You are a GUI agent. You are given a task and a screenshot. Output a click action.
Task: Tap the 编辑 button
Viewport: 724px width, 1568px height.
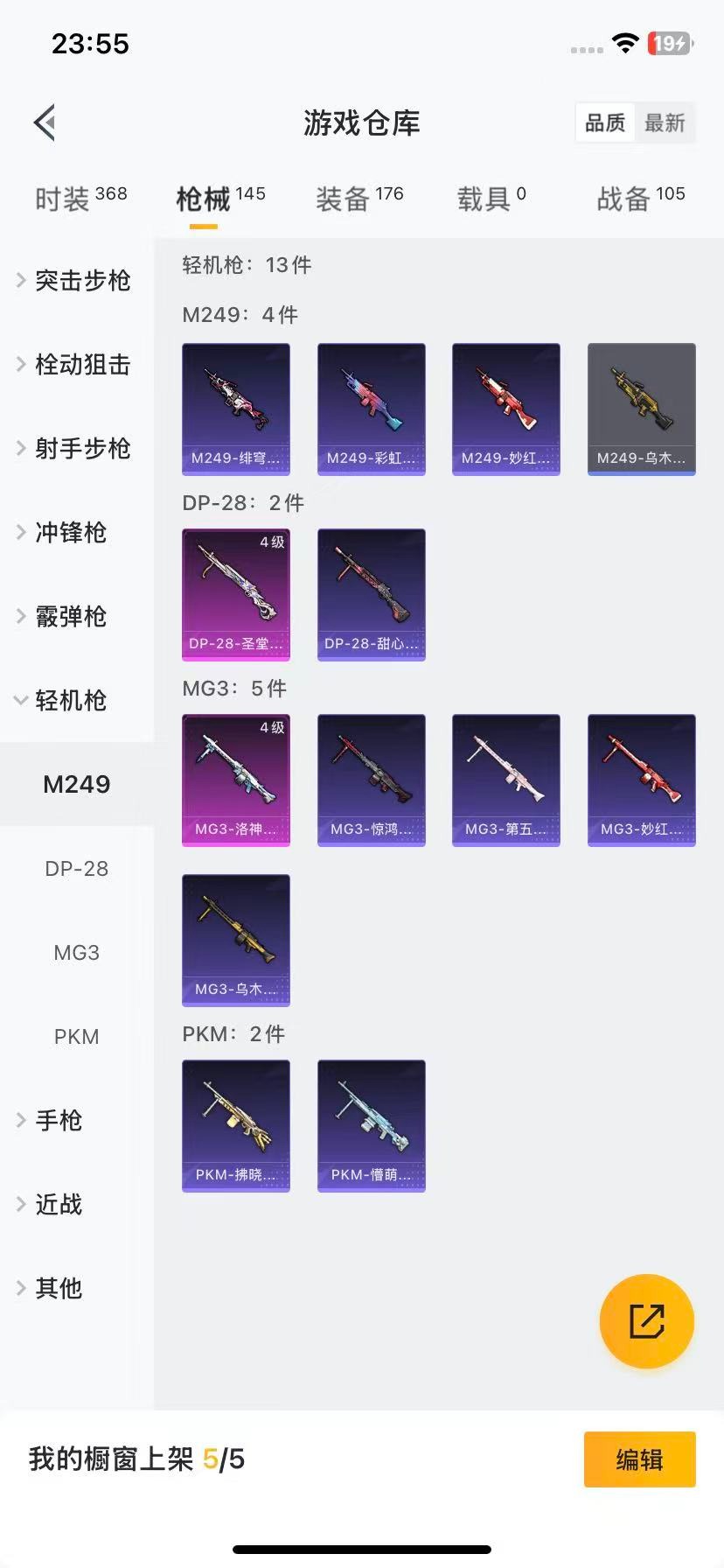click(639, 1459)
